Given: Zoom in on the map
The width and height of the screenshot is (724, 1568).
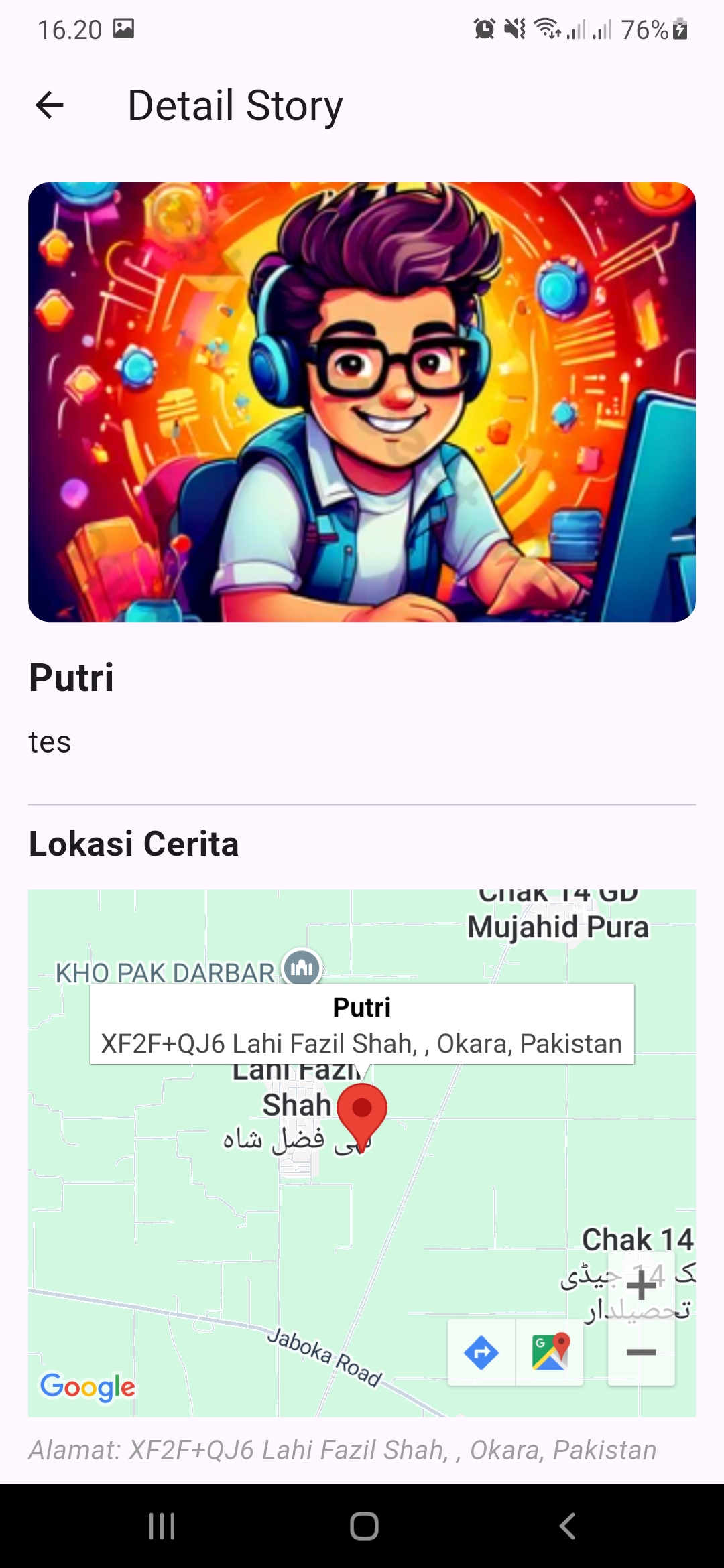Looking at the screenshot, I should [x=641, y=1285].
